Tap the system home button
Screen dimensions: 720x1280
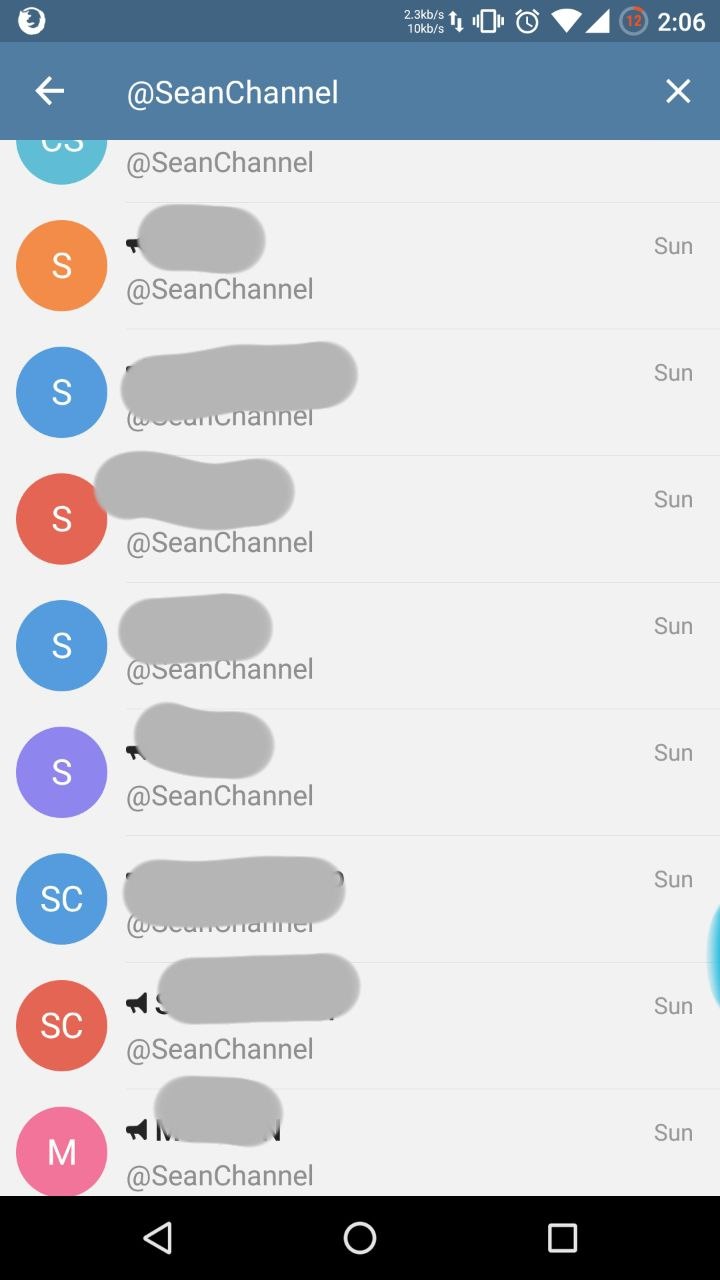(360, 1238)
